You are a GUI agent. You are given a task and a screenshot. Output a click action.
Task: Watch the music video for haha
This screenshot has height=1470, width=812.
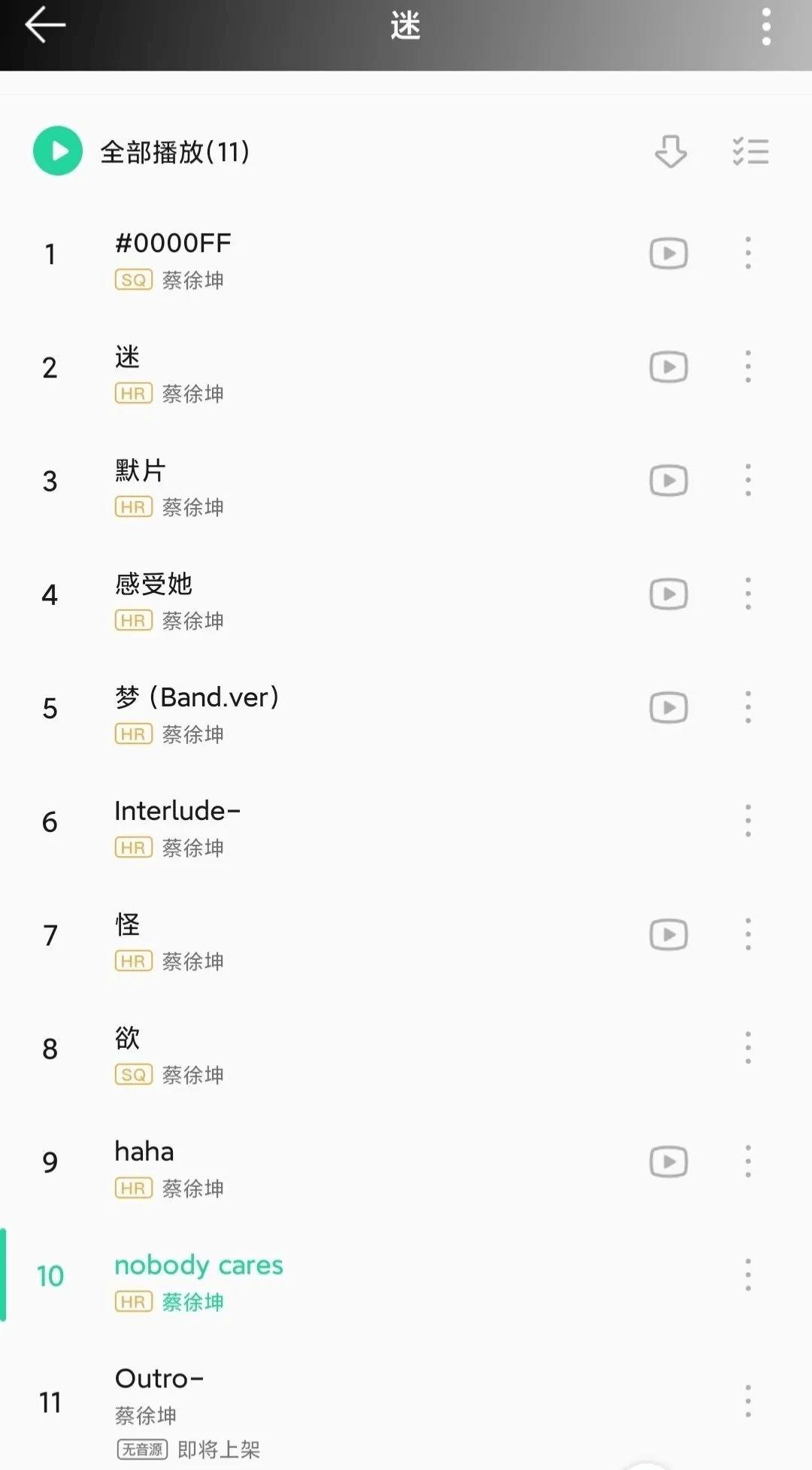coord(668,1162)
